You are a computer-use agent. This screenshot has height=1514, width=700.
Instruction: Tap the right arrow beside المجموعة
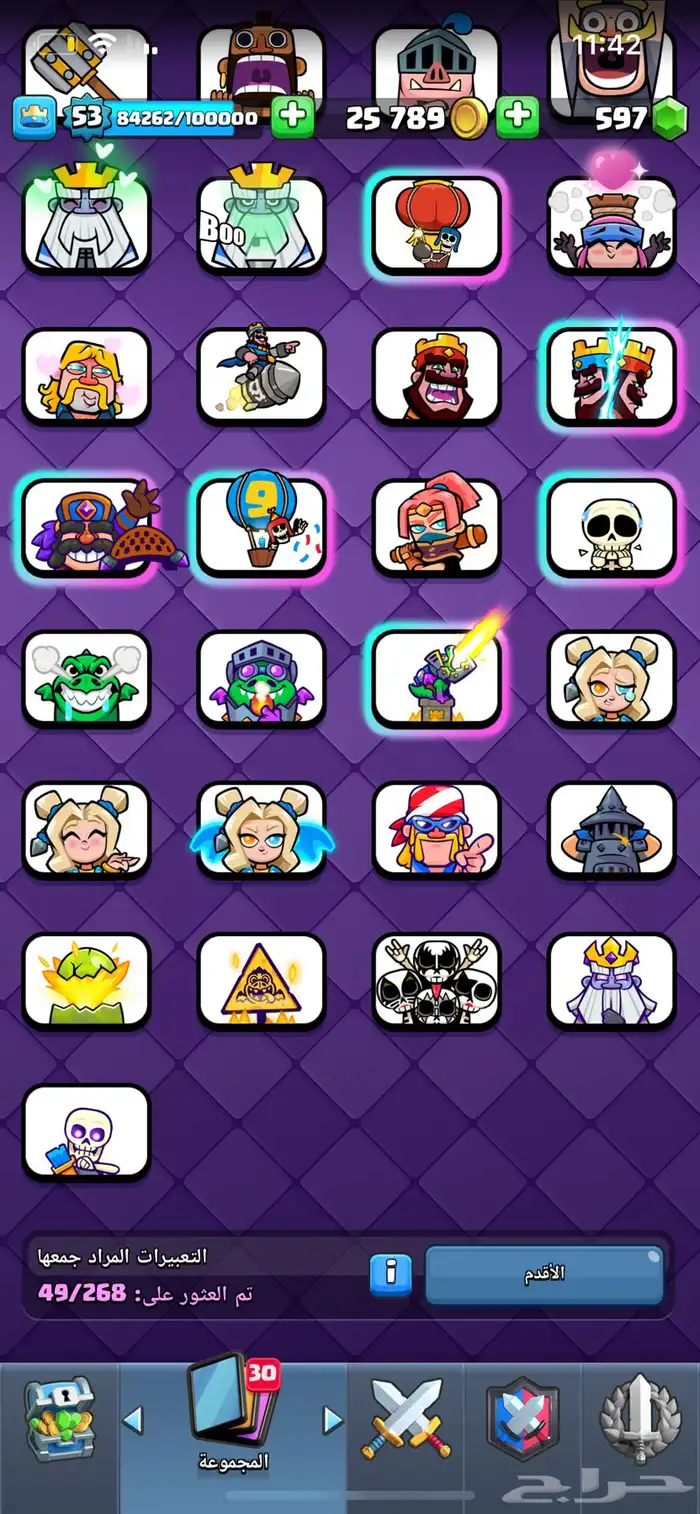click(x=333, y=1419)
